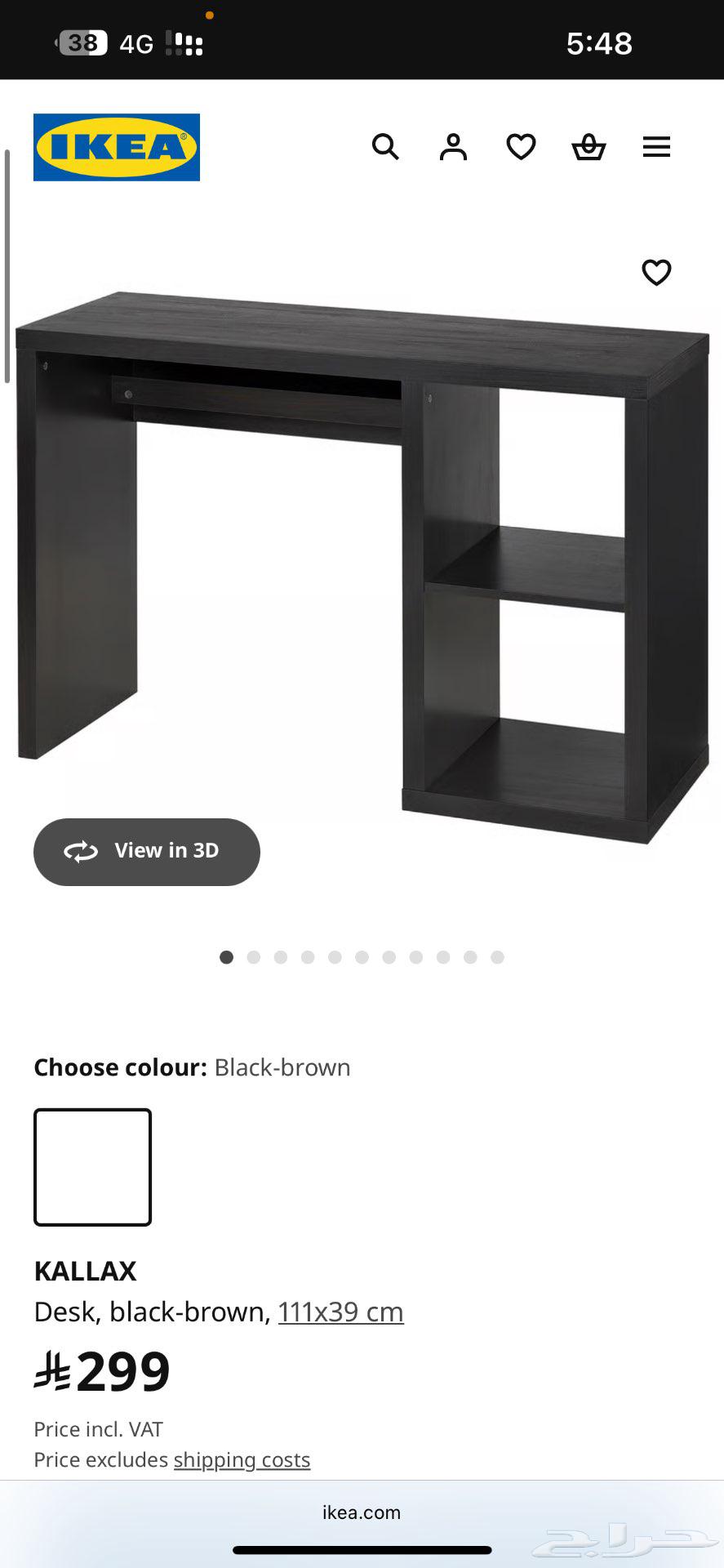Open the KALLAX desk product image

[x=362, y=563]
